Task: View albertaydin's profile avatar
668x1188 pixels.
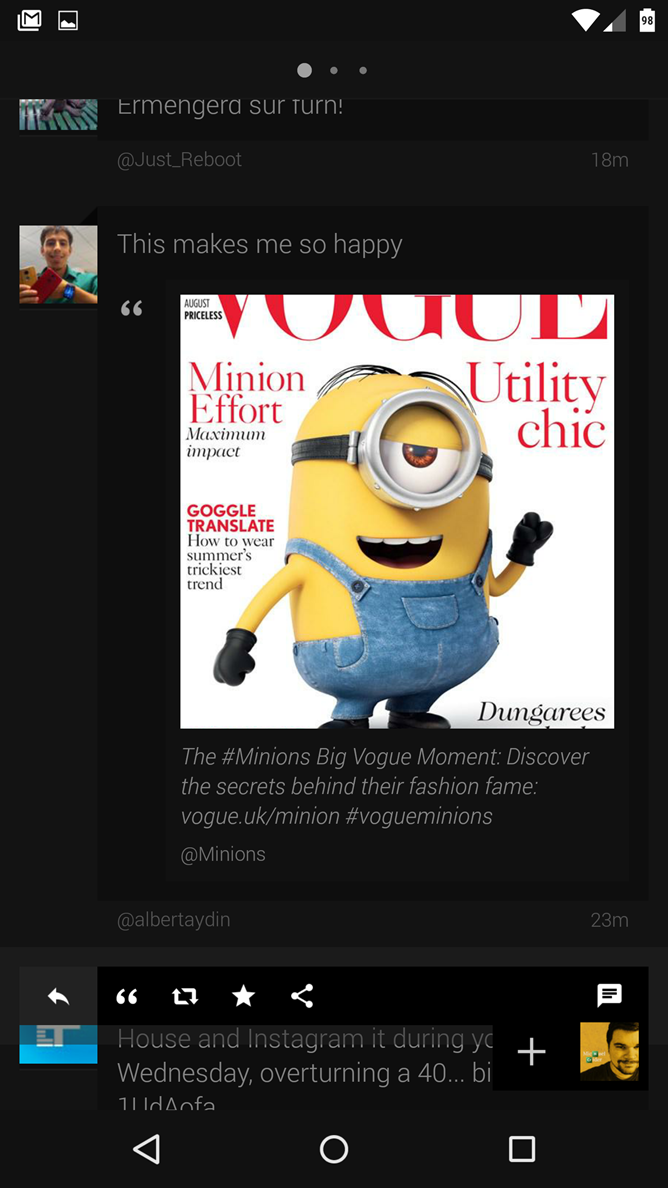Action: point(58,264)
